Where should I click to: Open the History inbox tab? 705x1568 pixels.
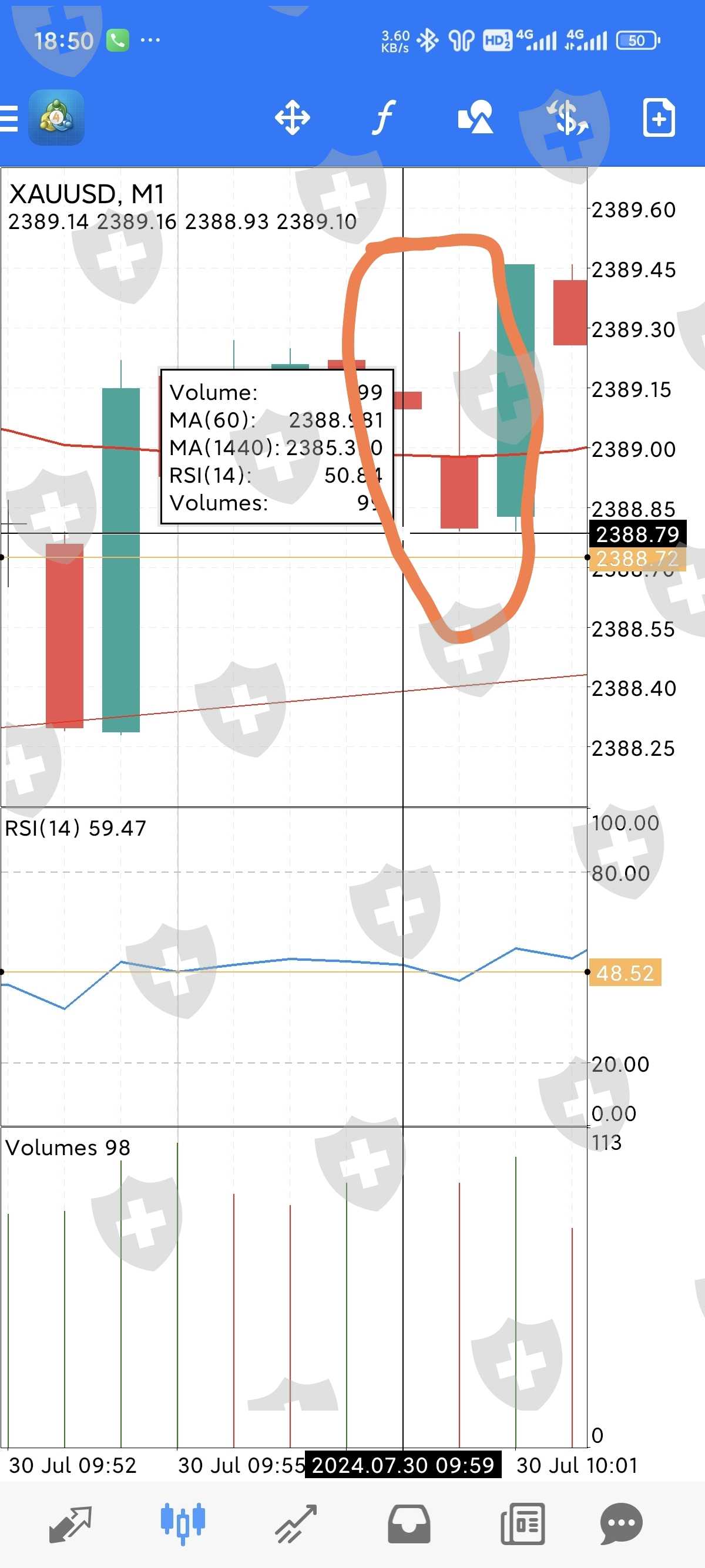pyautogui.click(x=409, y=1525)
